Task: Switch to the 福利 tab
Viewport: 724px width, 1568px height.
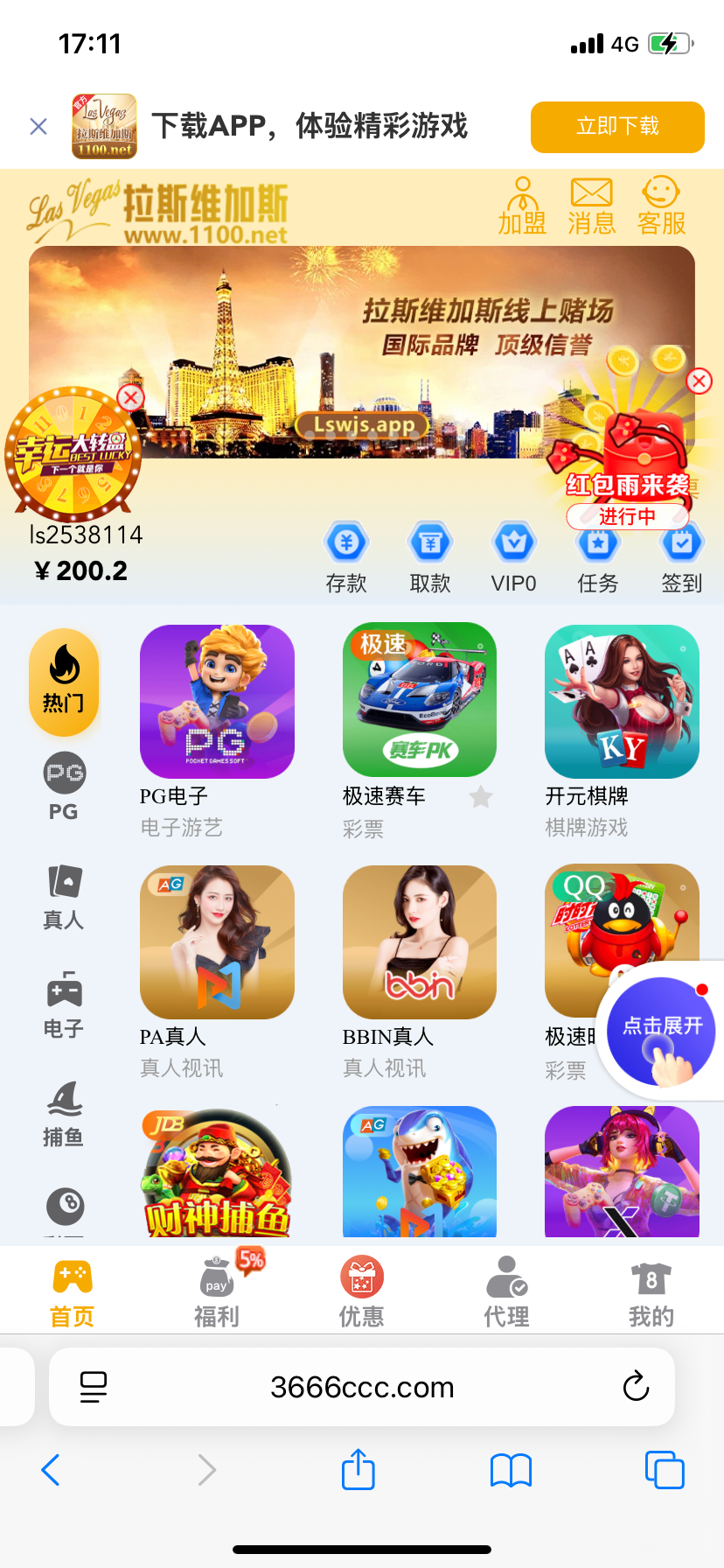Action: [x=217, y=1291]
